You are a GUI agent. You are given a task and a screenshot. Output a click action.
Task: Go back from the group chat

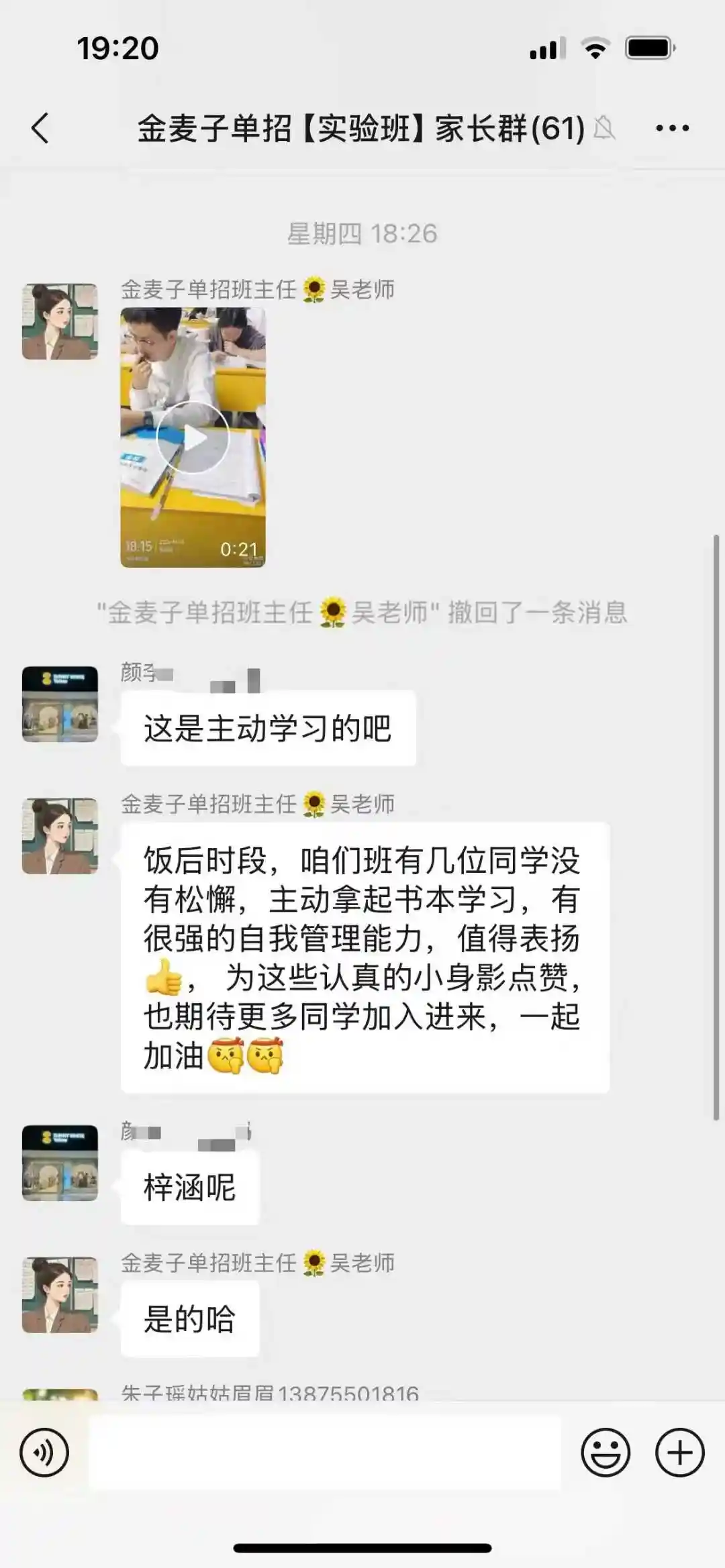click(x=40, y=127)
